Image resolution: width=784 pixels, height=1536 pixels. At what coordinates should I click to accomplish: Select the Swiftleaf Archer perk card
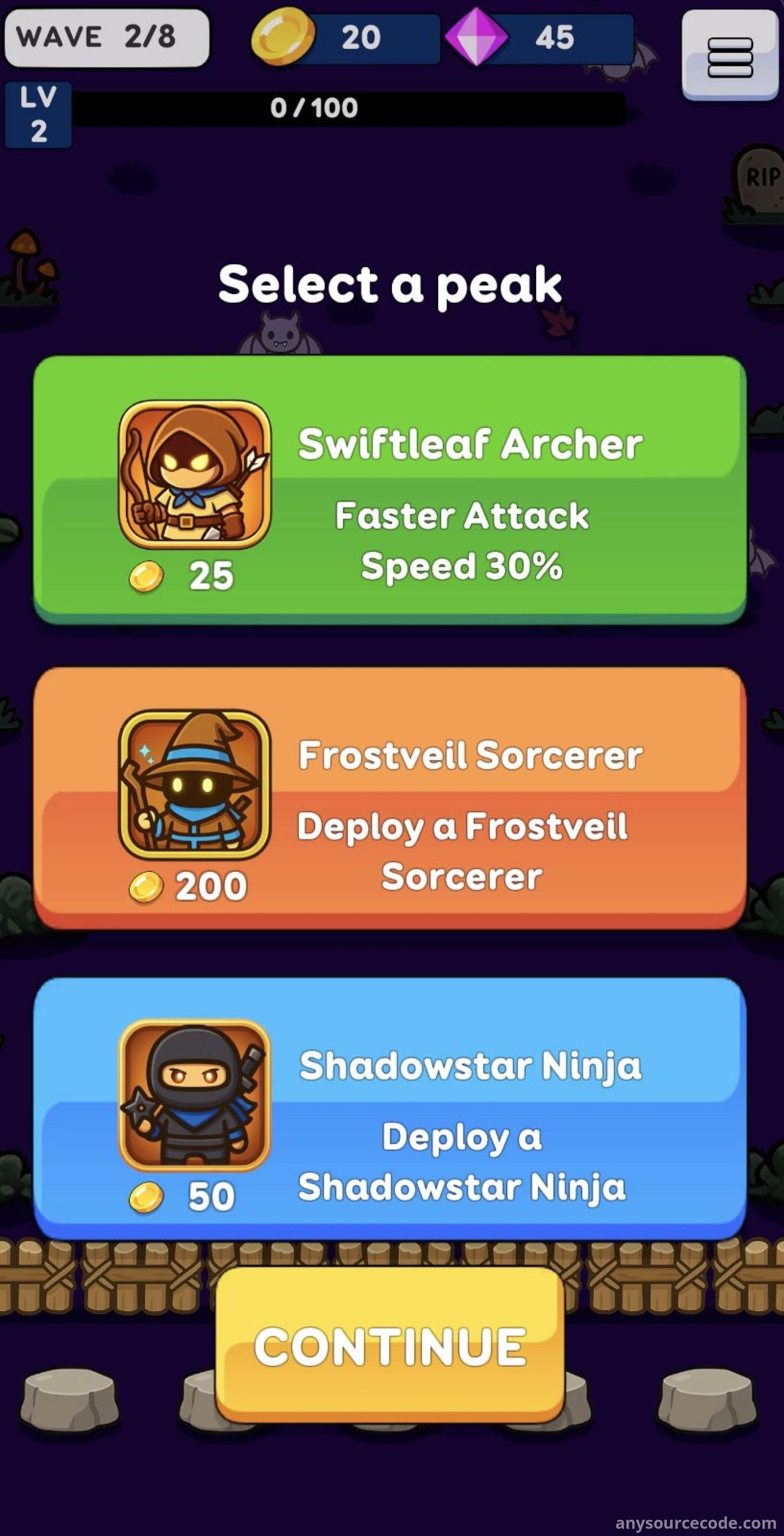point(390,489)
